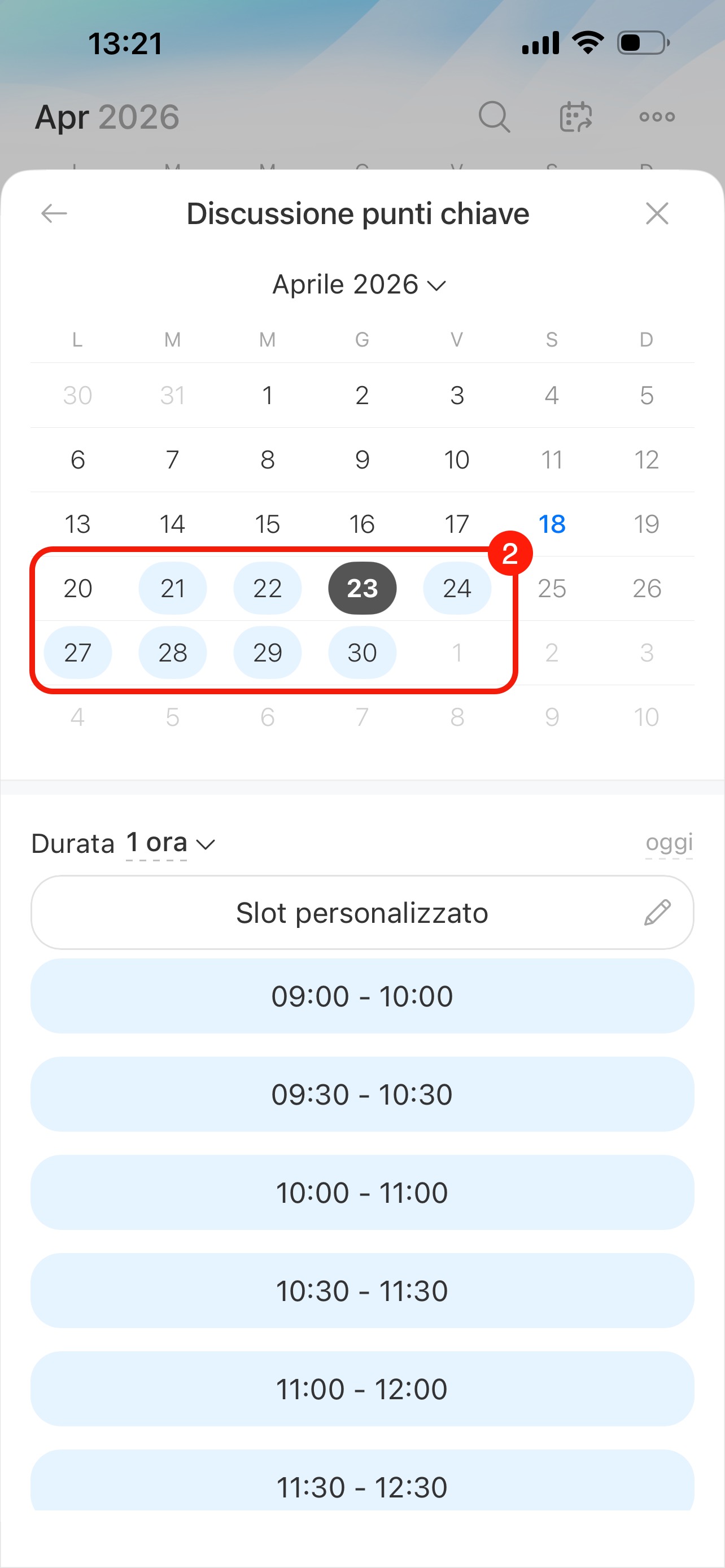Choose April 24 as the date
Viewport: 725px width, 1568px height.
[x=457, y=589]
